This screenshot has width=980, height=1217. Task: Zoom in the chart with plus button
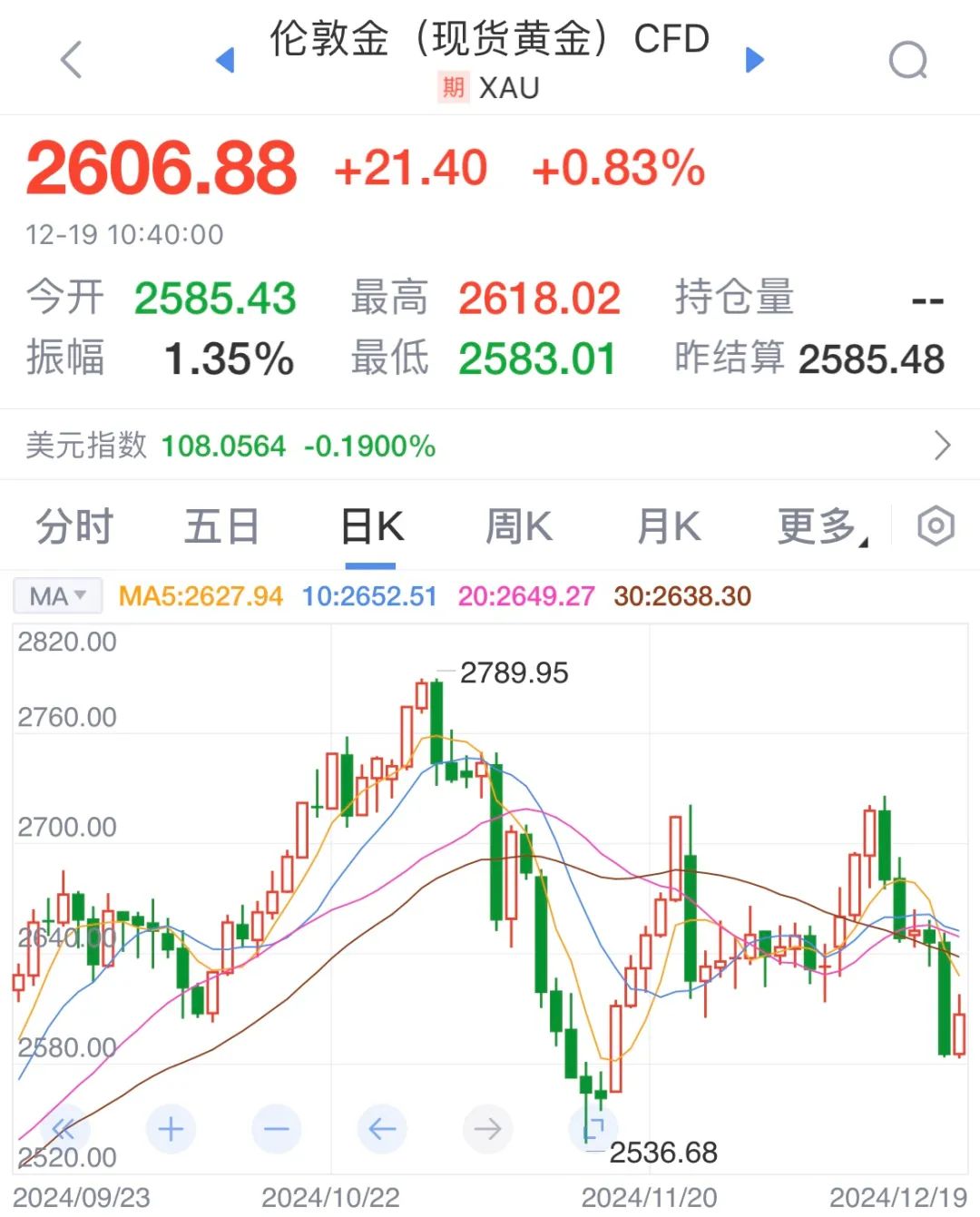pos(171,1129)
